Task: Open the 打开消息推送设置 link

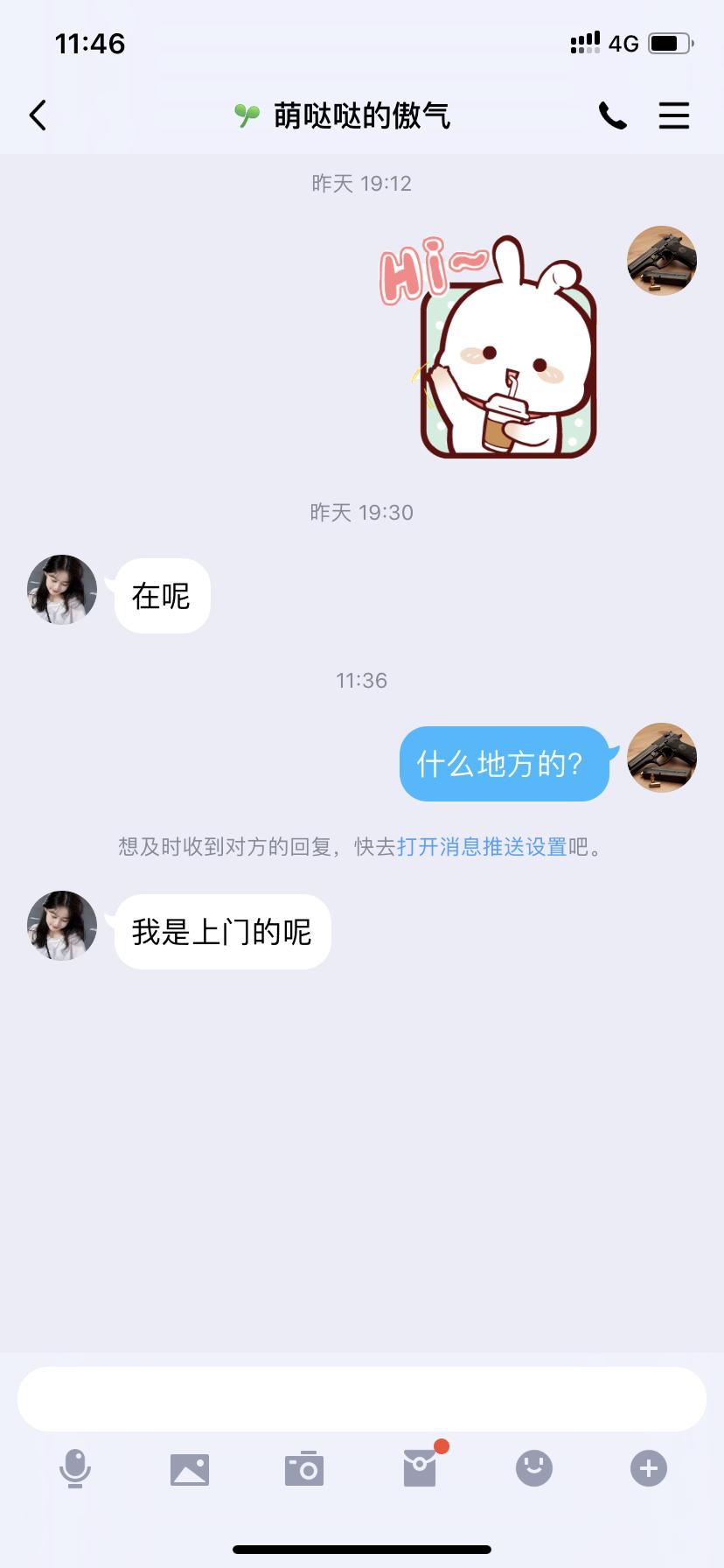Action: point(482,847)
